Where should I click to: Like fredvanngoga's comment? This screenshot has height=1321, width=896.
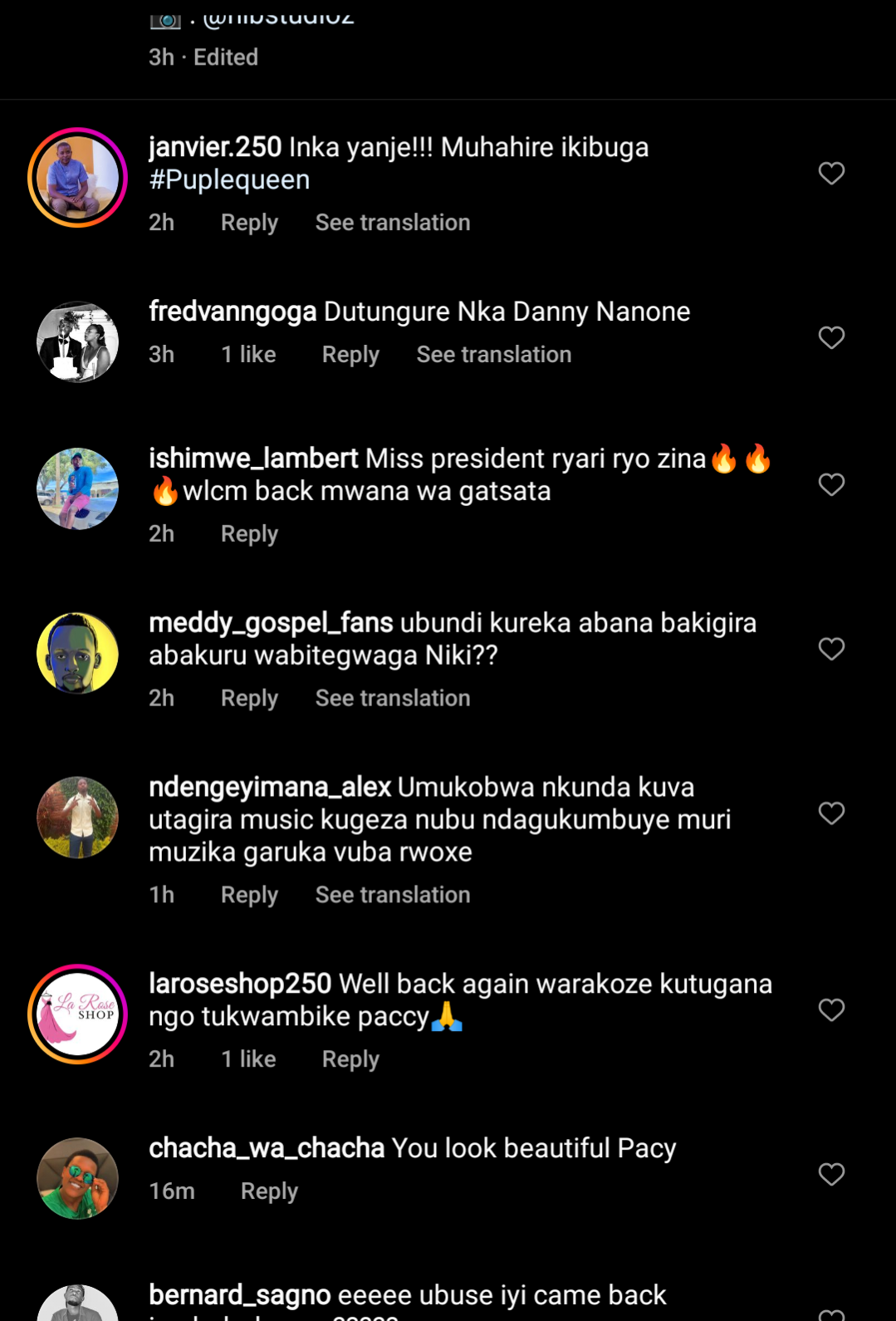pyautogui.click(x=831, y=337)
